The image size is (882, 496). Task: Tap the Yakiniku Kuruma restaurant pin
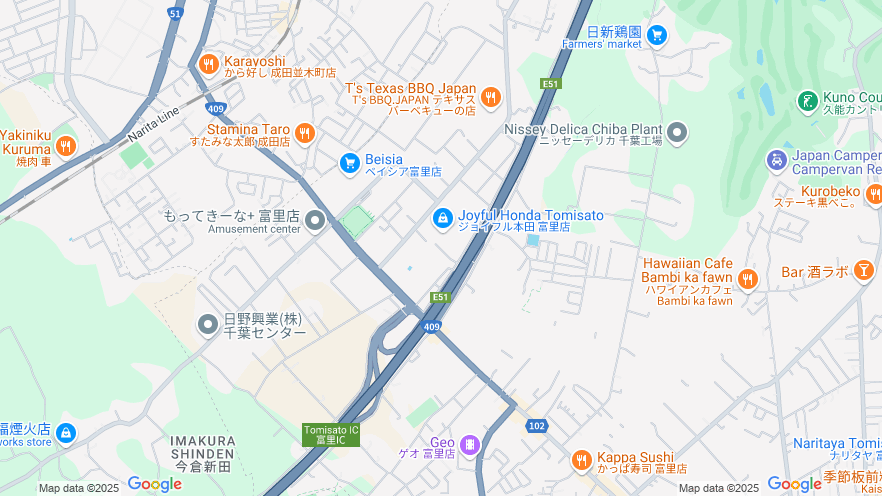pos(66,146)
